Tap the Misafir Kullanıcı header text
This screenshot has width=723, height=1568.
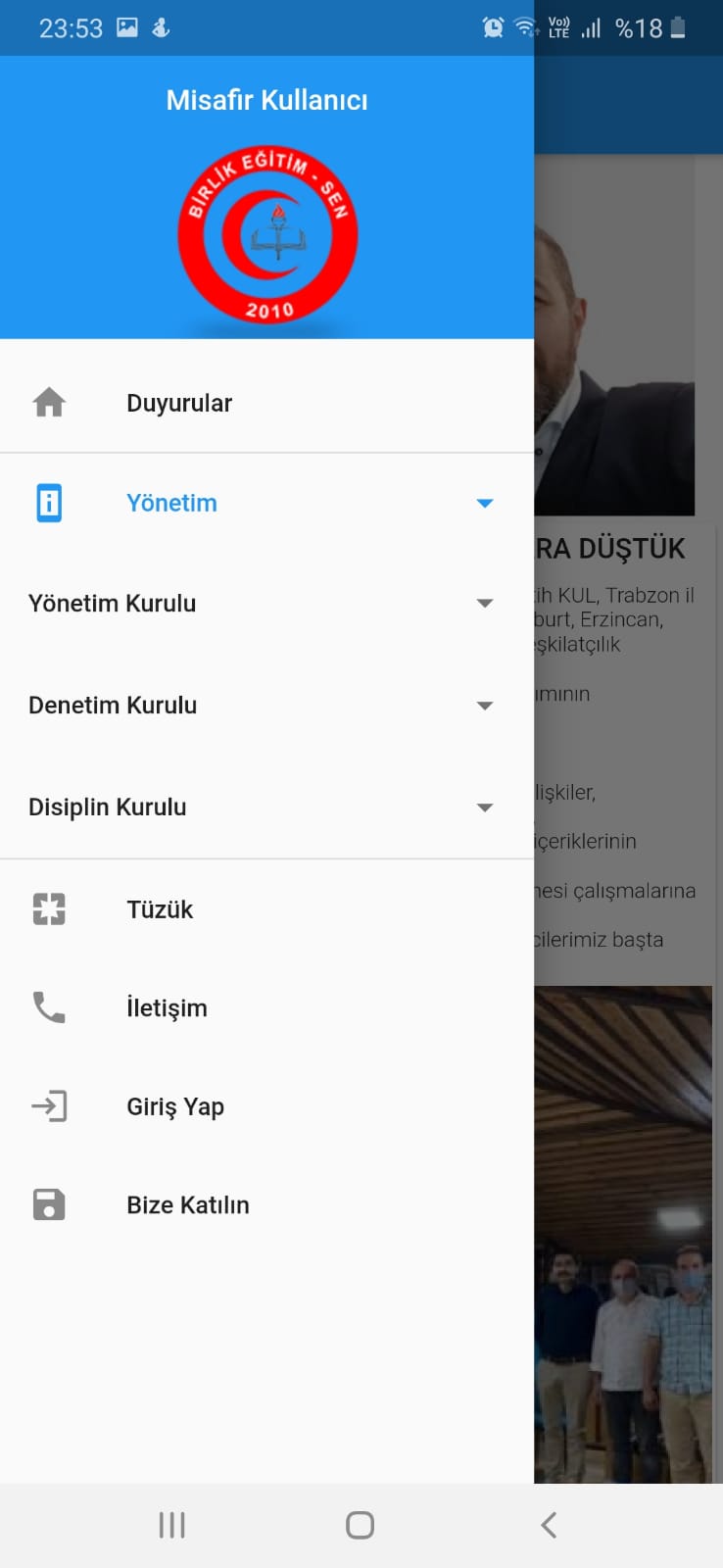click(265, 98)
